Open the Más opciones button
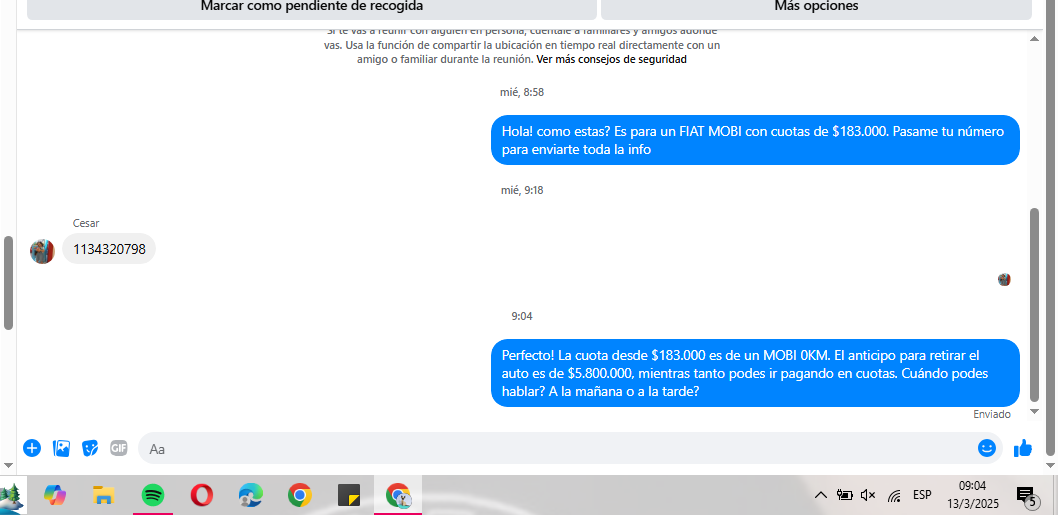This screenshot has height=515, width=1058. (x=815, y=7)
